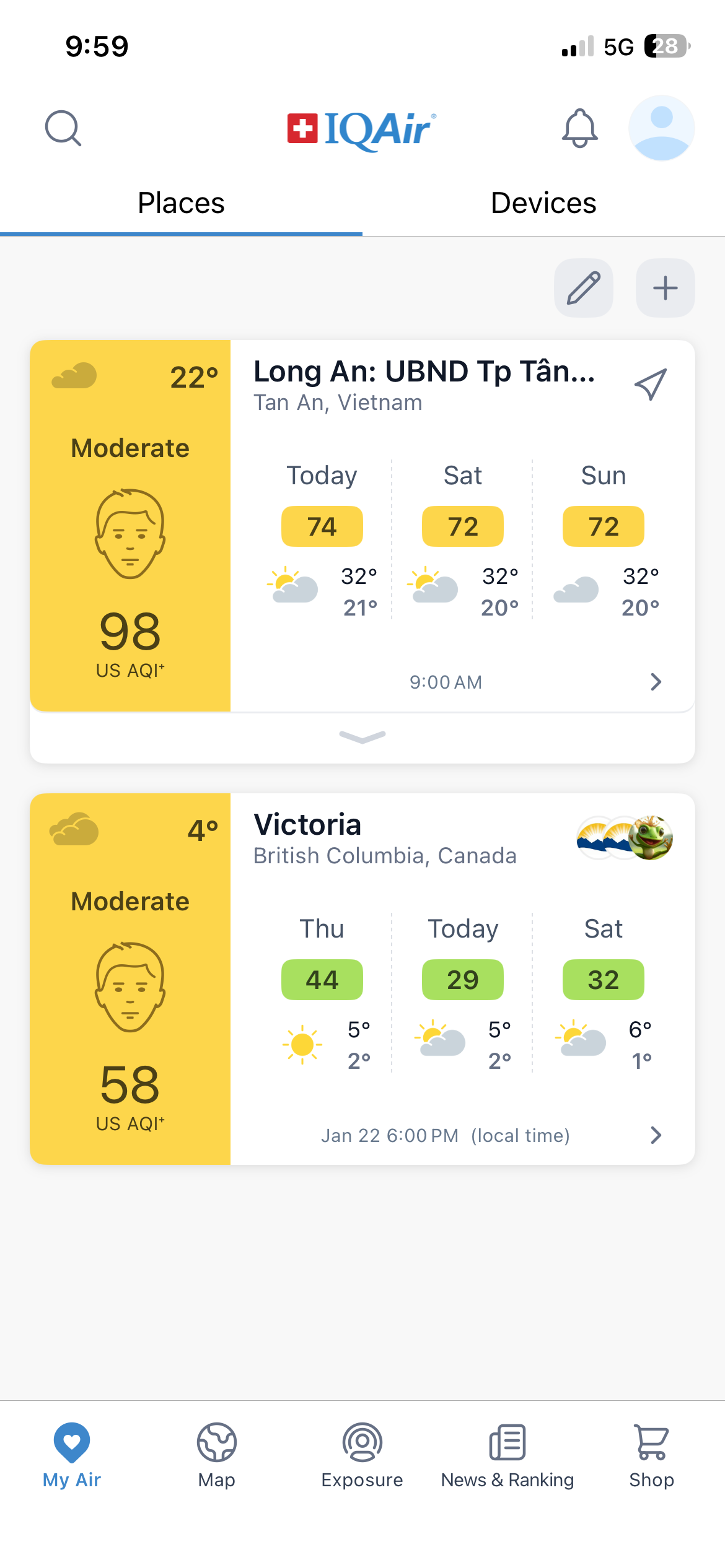
Task: Open the user profile avatar
Action: click(x=661, y=128)
